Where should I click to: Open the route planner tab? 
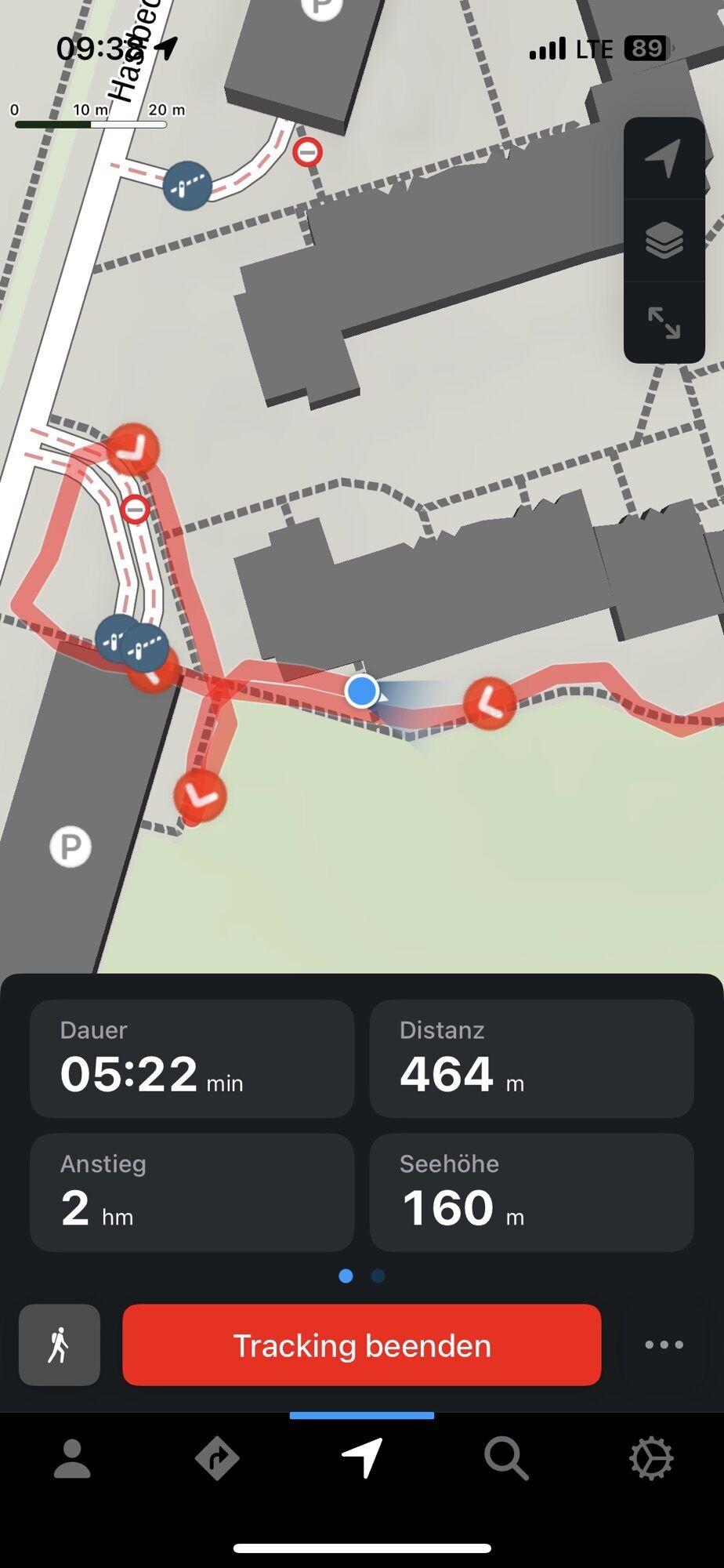click(x=217, y=1459)
